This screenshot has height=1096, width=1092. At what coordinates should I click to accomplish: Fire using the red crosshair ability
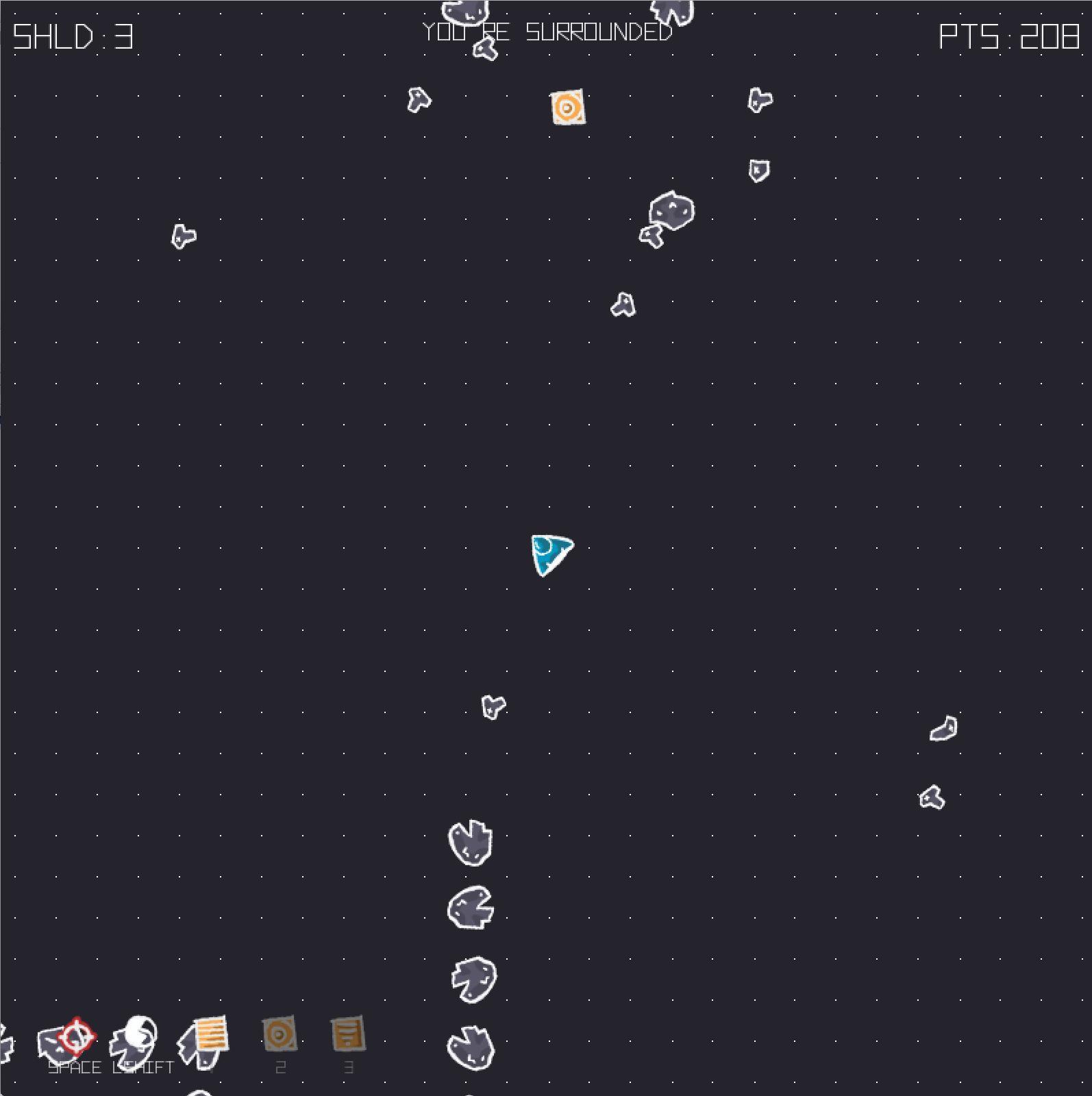tap(76, 1036)
